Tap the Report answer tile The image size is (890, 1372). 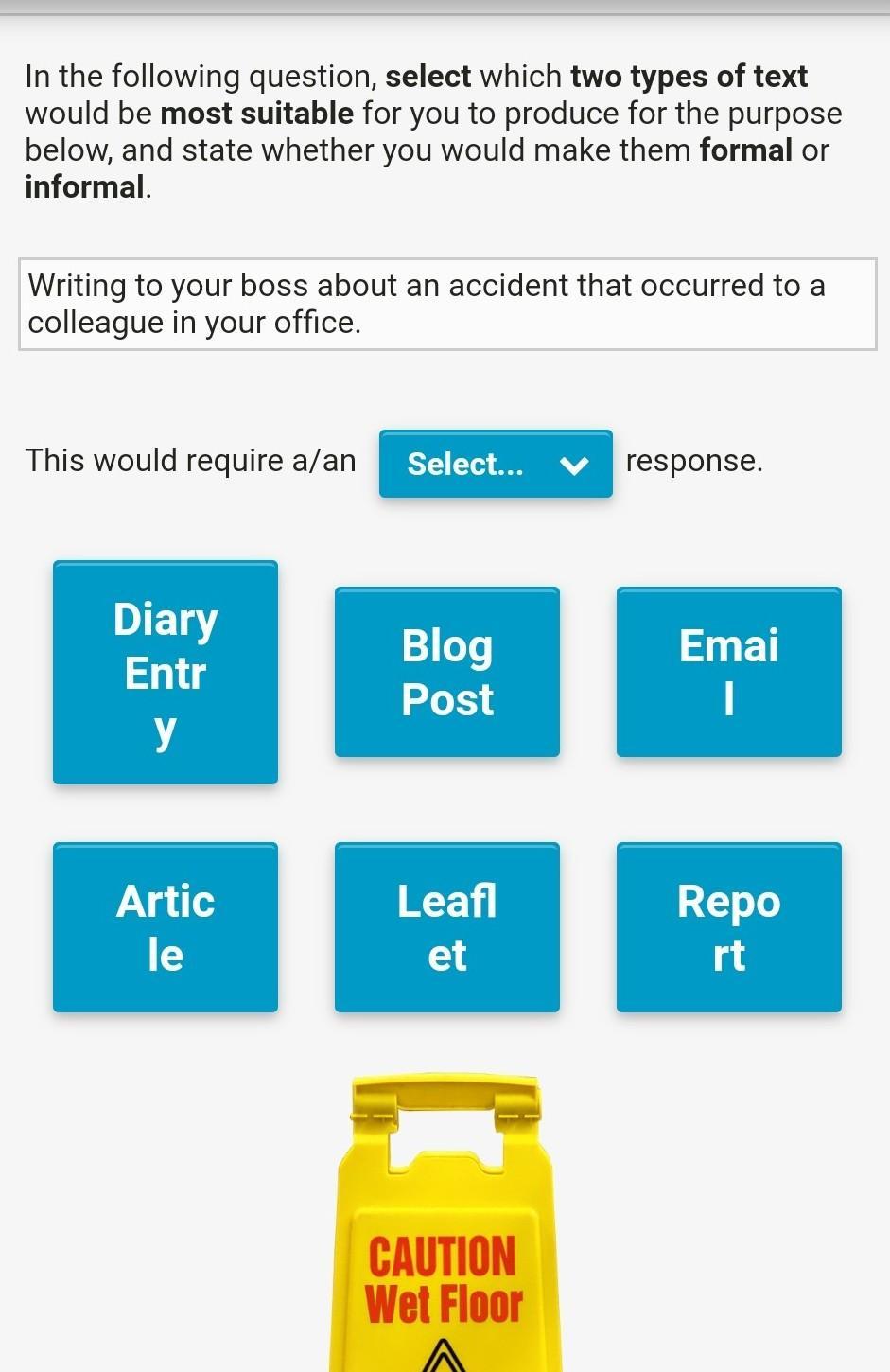click(x=729, y=927)
